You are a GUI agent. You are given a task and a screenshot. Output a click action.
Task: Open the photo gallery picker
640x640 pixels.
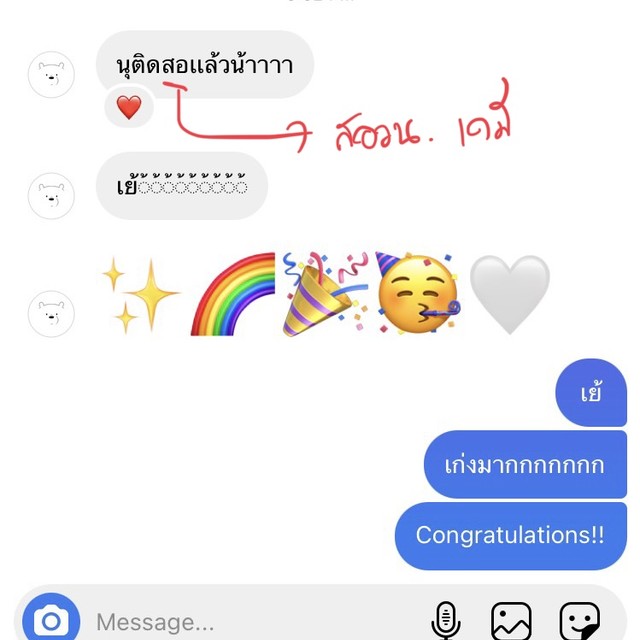511,622
